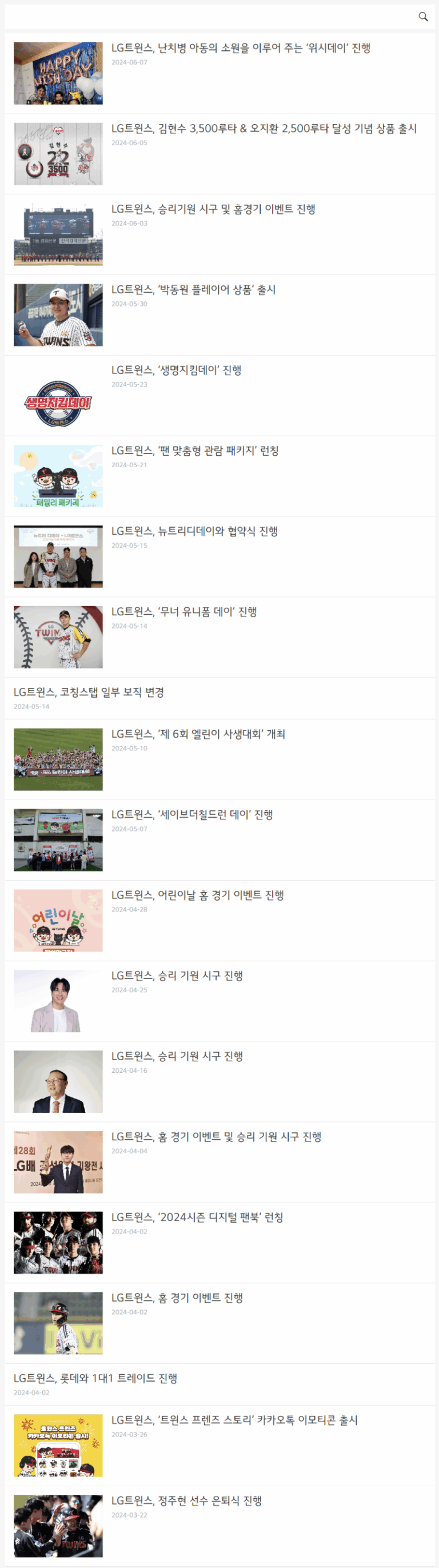Open the 김현수 3,500루타 기념 상품 article
The width and height of the screenshot is (439, 1568).
(264, 129)
